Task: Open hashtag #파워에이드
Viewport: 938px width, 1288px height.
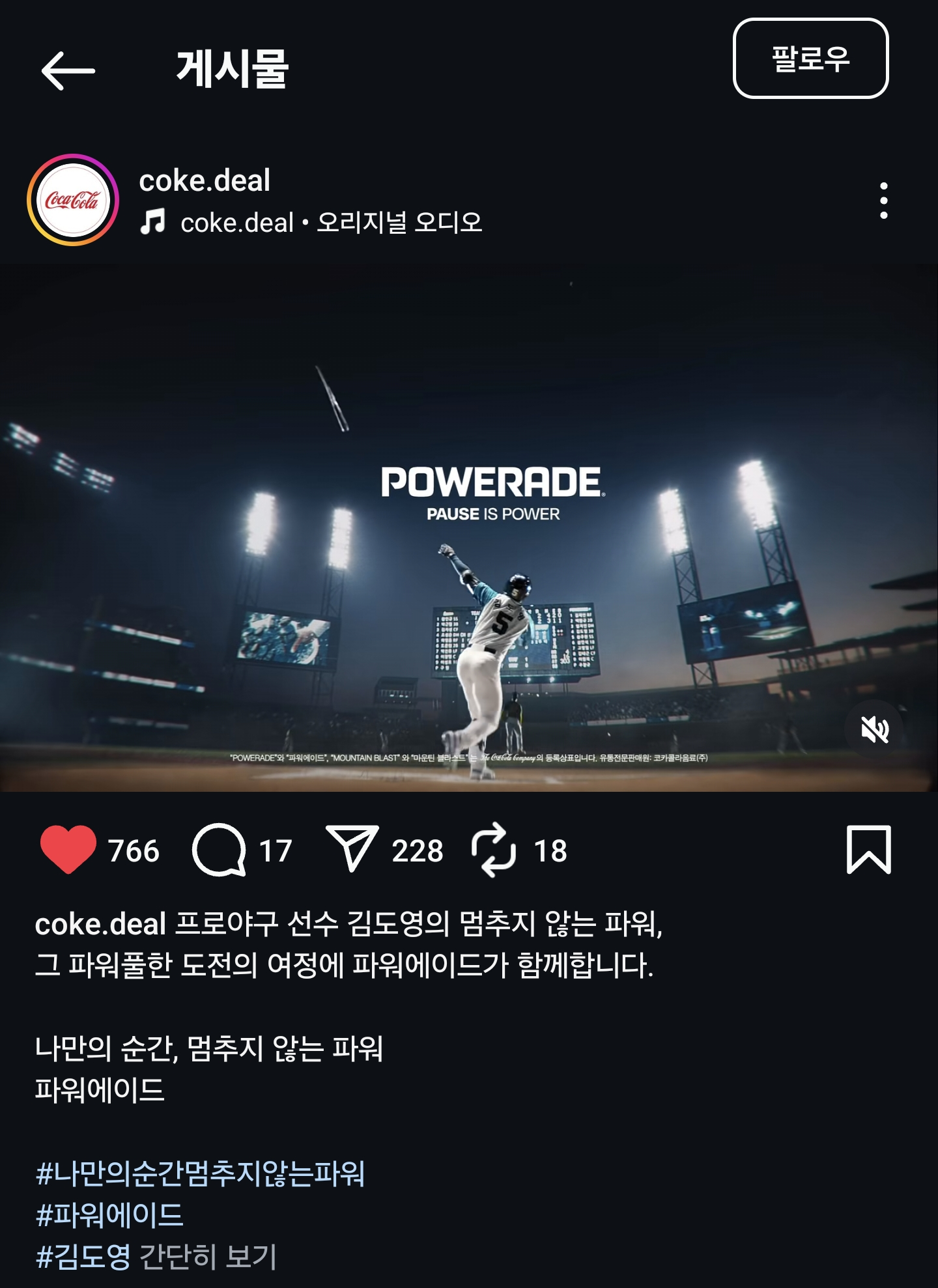Action: point(109,1215)
